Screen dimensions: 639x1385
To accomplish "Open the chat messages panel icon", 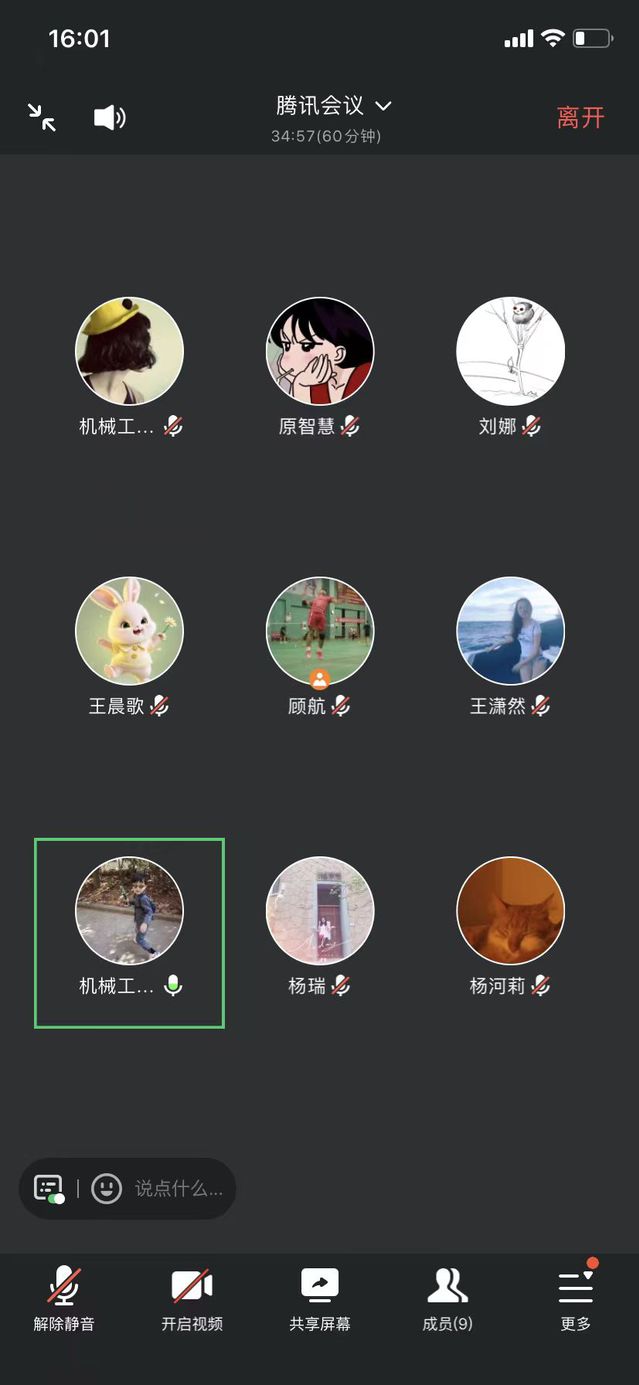I will (49, 1188).
